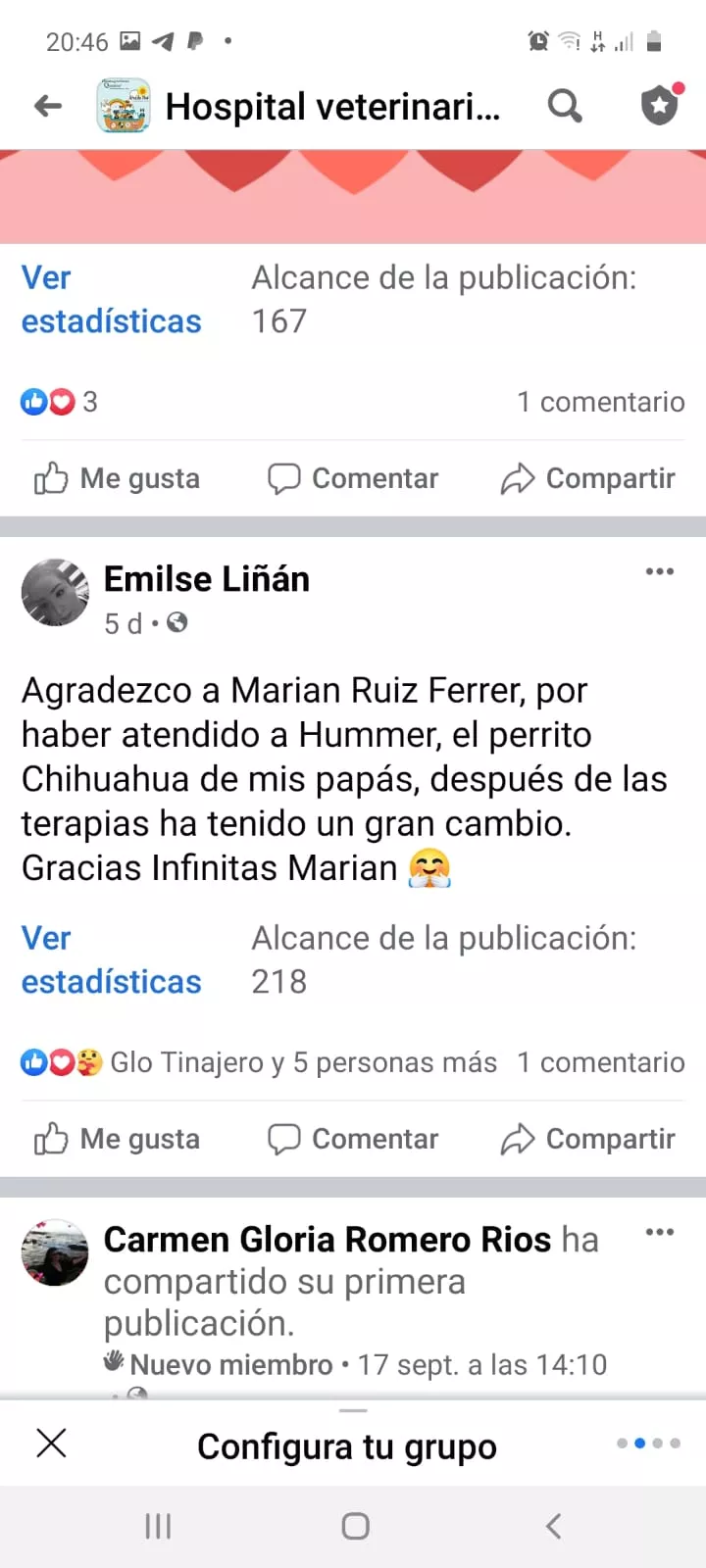Go back using the top arrow
Screen dimensions: 706x1568
click(x=47, y=106)
